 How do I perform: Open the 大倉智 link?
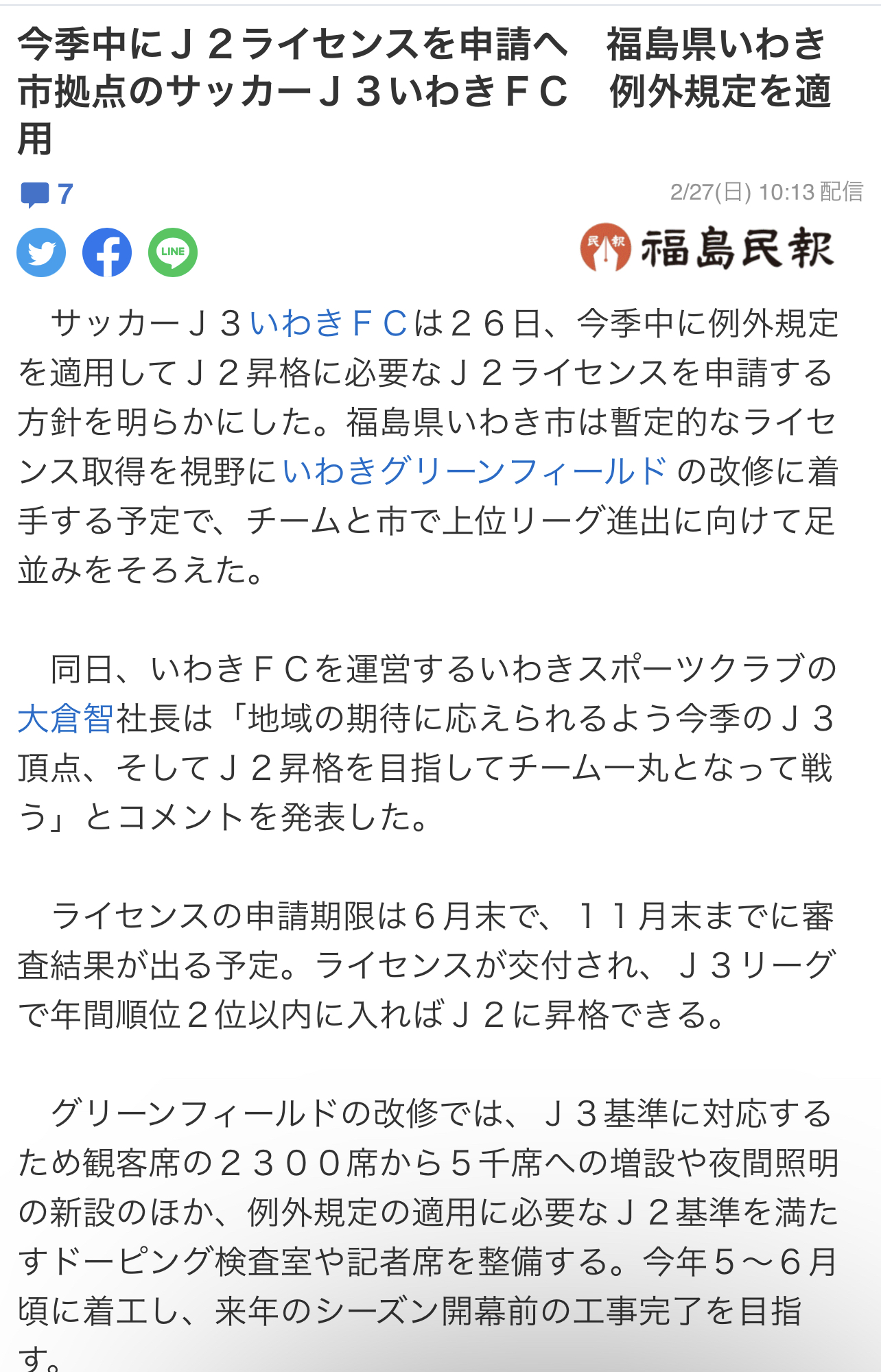click(x=65, y=719)
